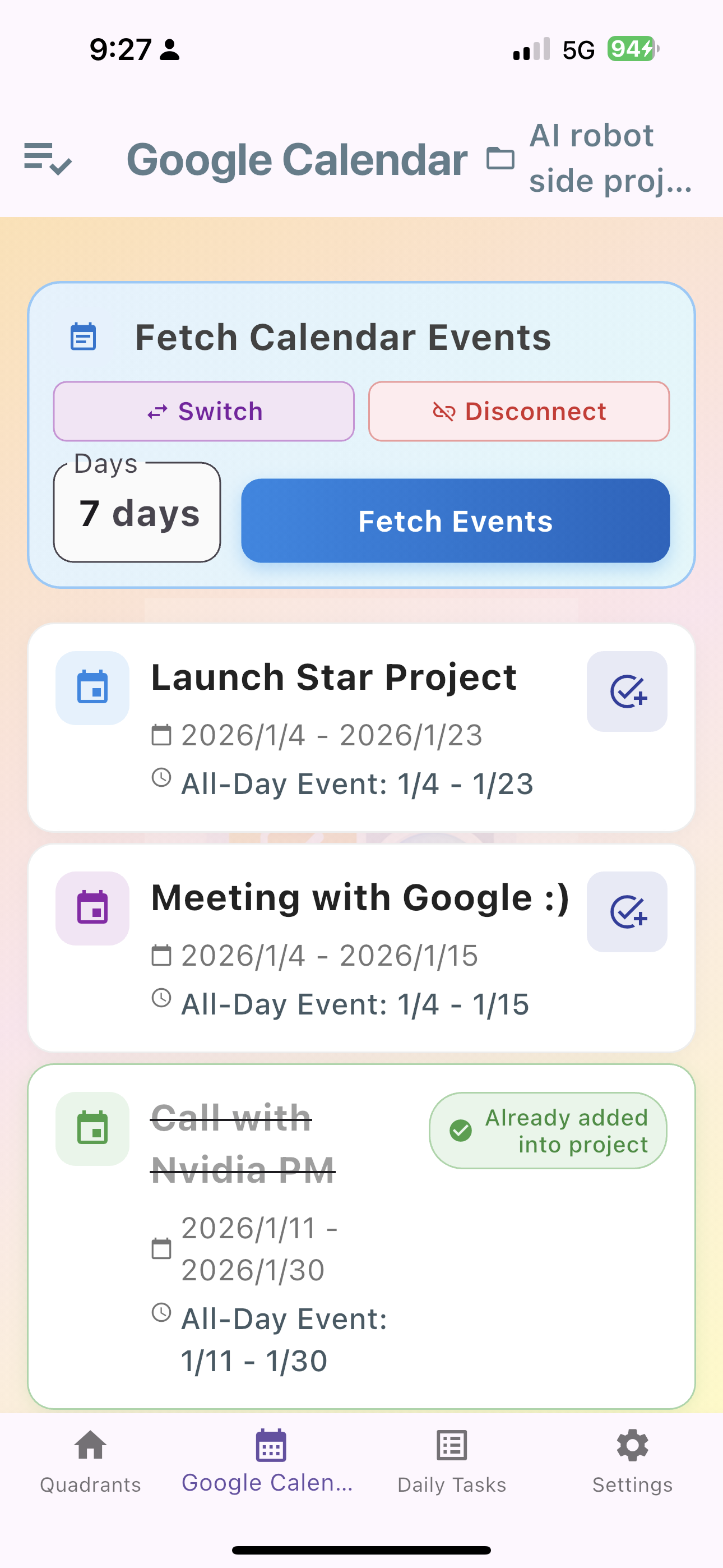Screen dimensions: 723x1568
Task: Tap the green calendar icon on Nvidia PM call
Action: coord(92,1128)
